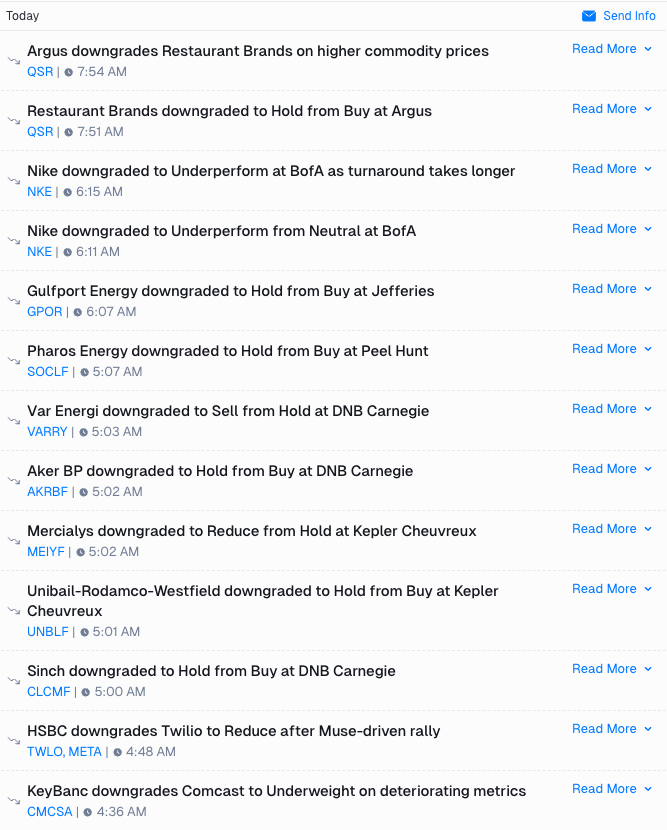Open the SOCLF ticker link

[x=48, y=372]
